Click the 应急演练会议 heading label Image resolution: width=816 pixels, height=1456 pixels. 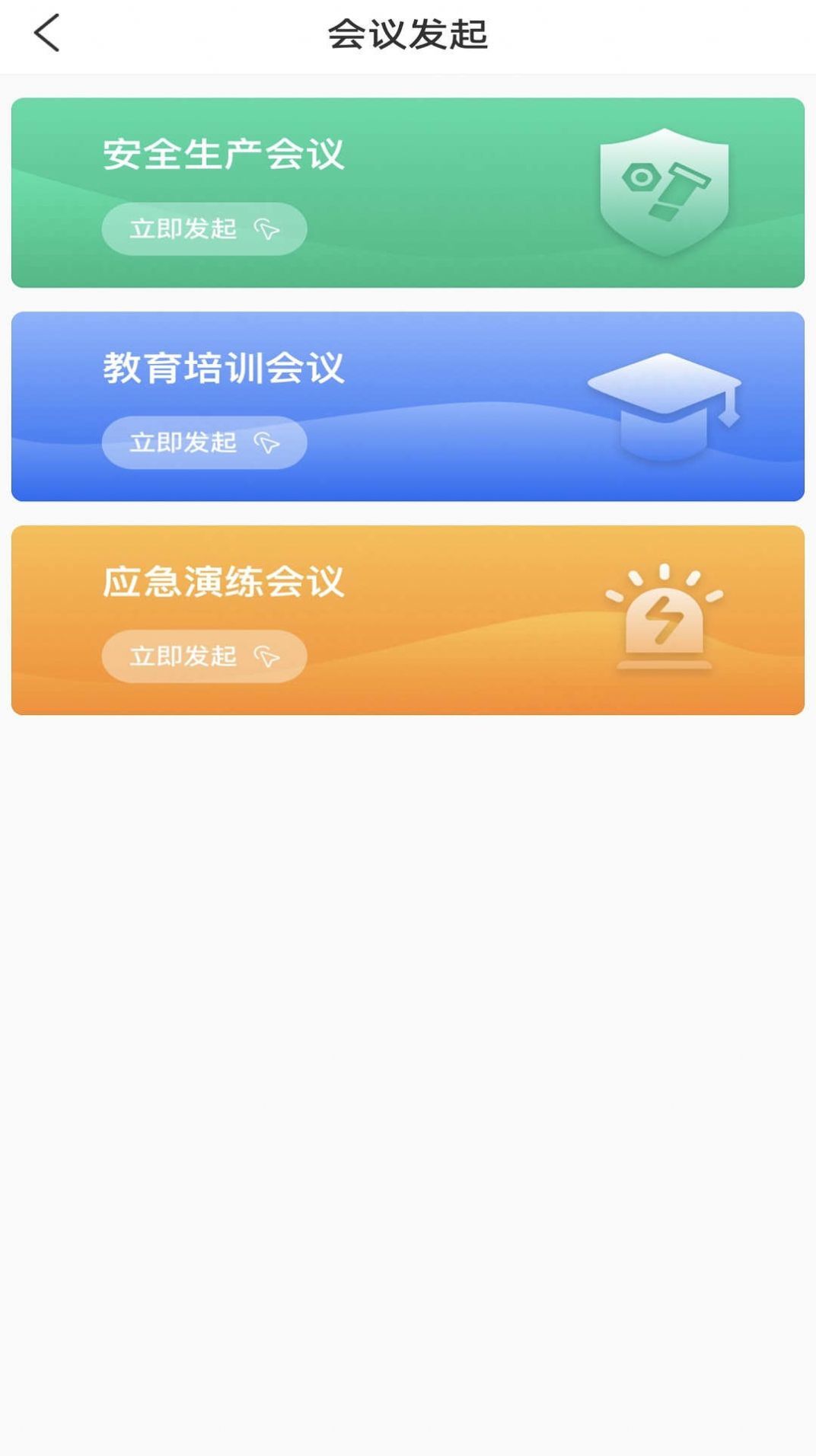click(225, 583)
